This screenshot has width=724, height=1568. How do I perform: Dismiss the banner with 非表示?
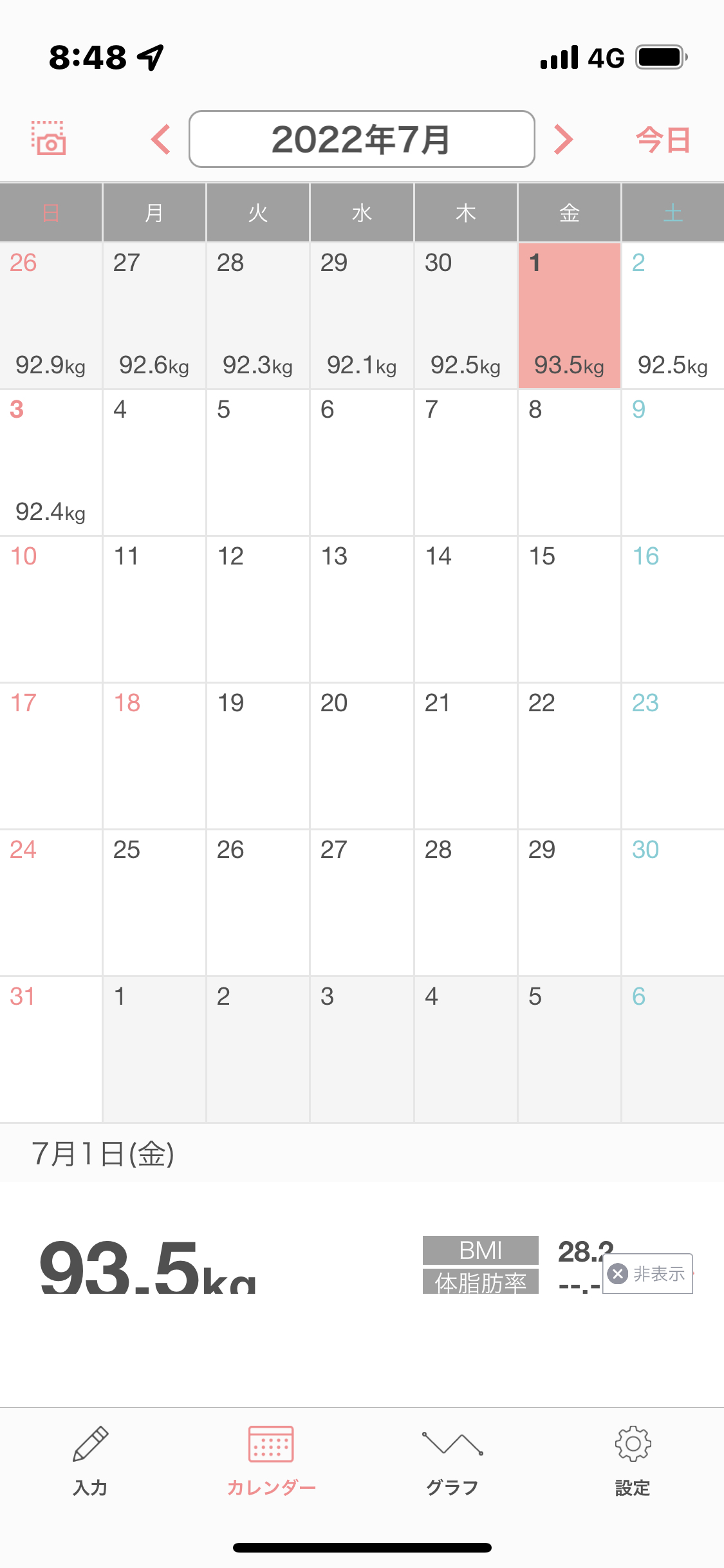click(647, 1273)
